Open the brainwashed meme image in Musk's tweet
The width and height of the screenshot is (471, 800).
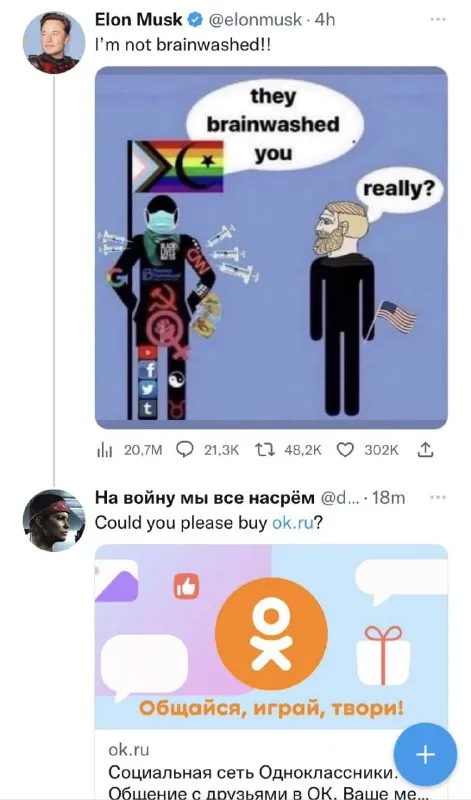coord(271,247)
